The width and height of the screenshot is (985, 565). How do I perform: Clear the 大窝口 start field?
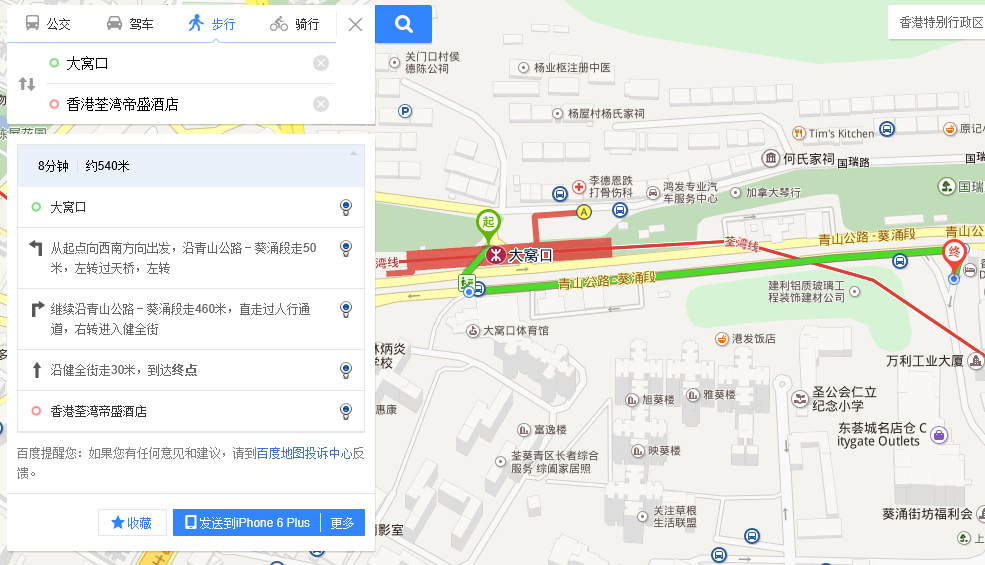[321, 63]
